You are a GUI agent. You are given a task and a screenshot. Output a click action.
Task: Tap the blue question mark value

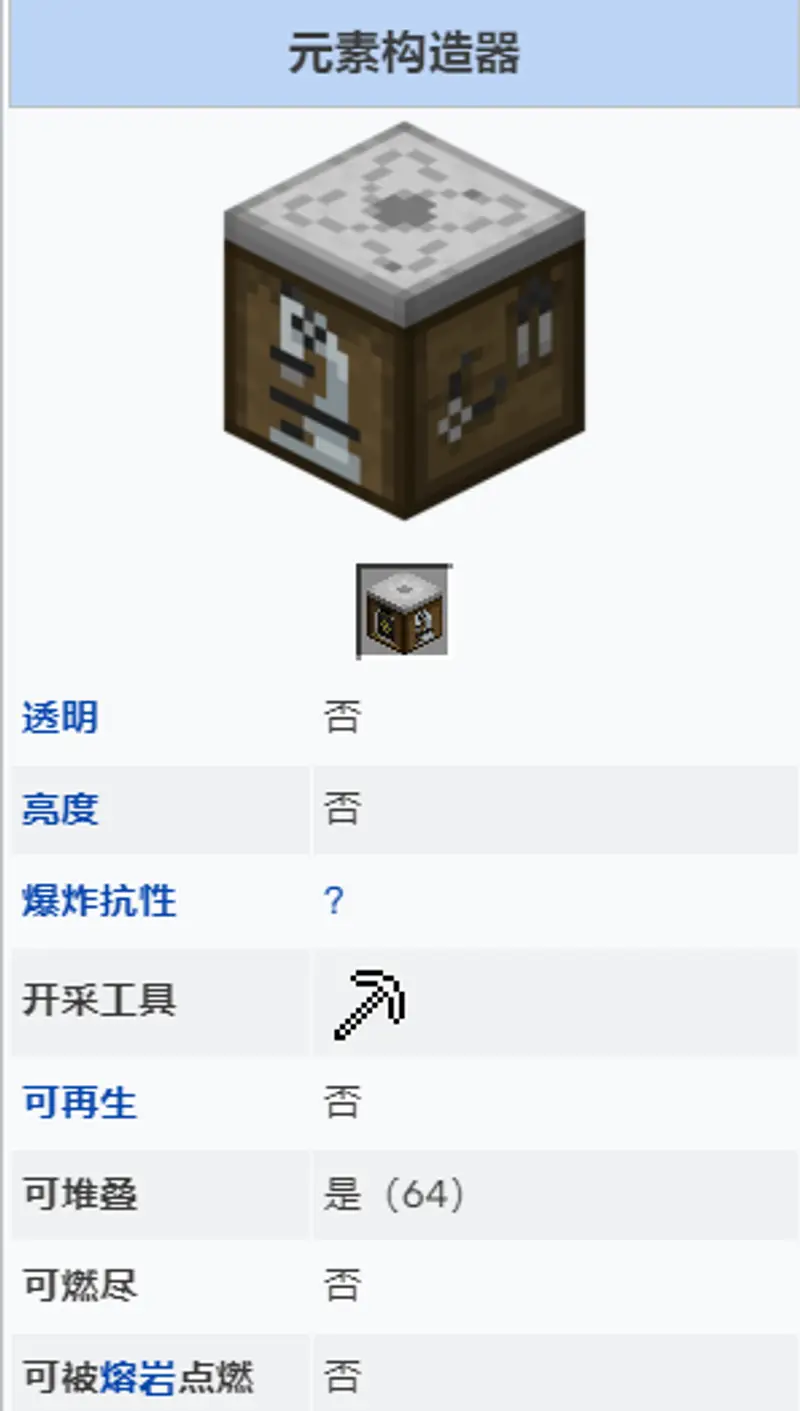tap(334, 901)
